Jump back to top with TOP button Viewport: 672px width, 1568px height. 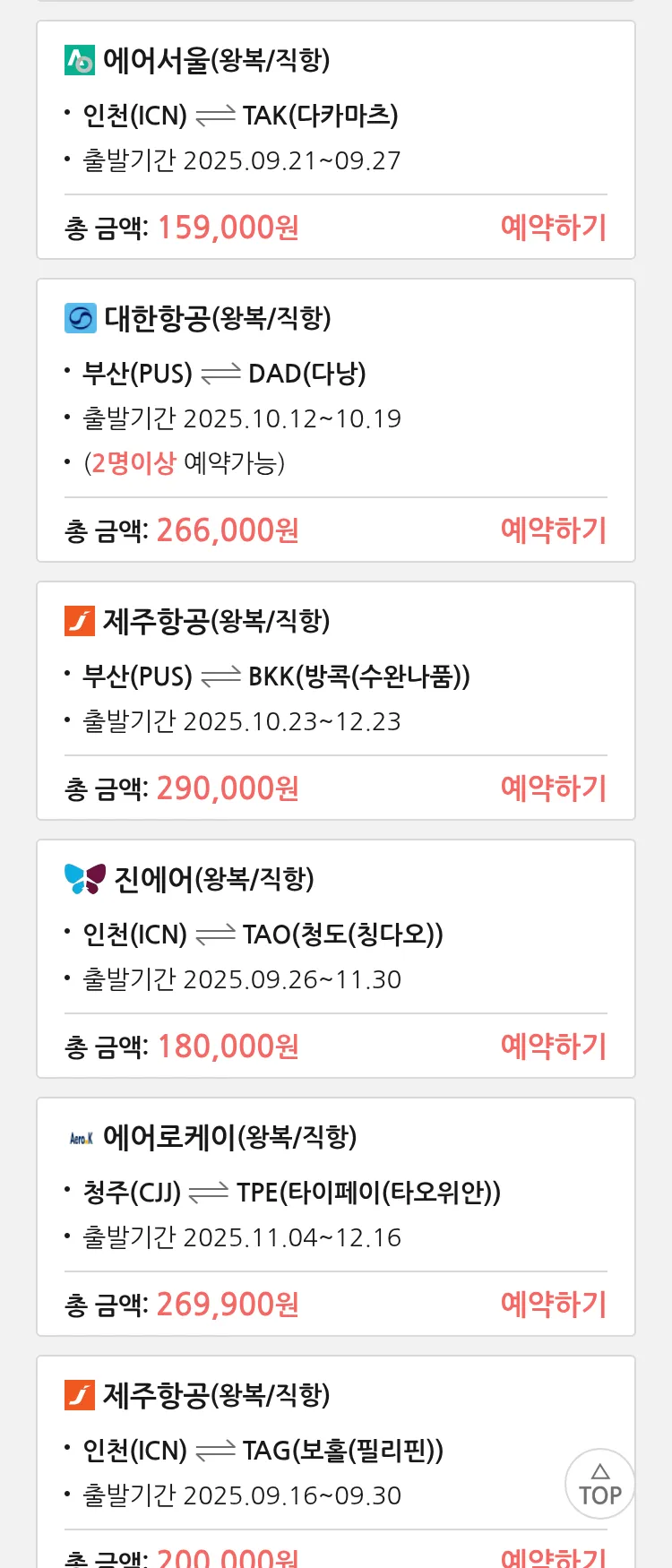[x=599, y=1484]
